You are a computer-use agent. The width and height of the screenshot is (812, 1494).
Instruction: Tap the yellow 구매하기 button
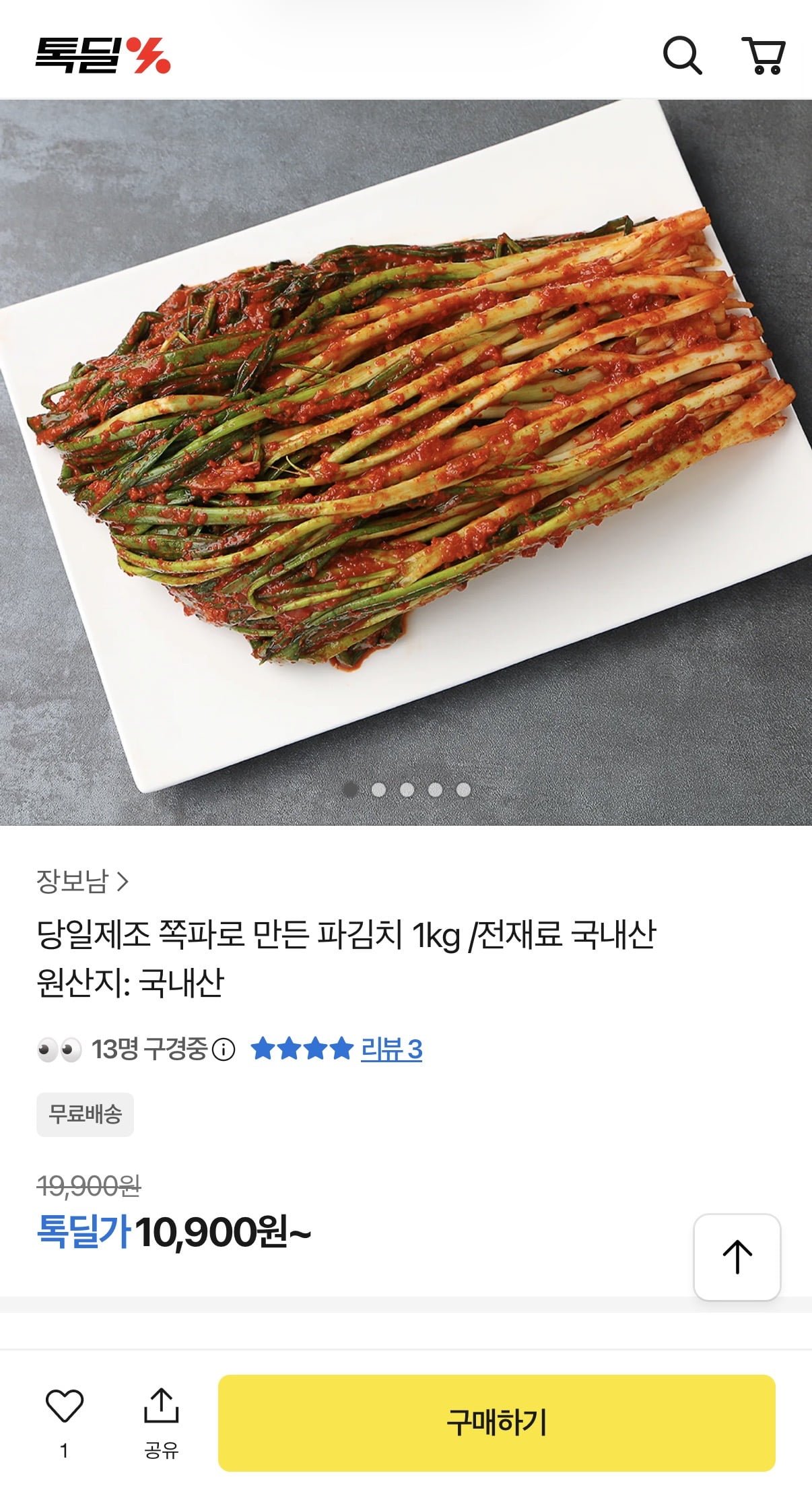(496, 1423)
